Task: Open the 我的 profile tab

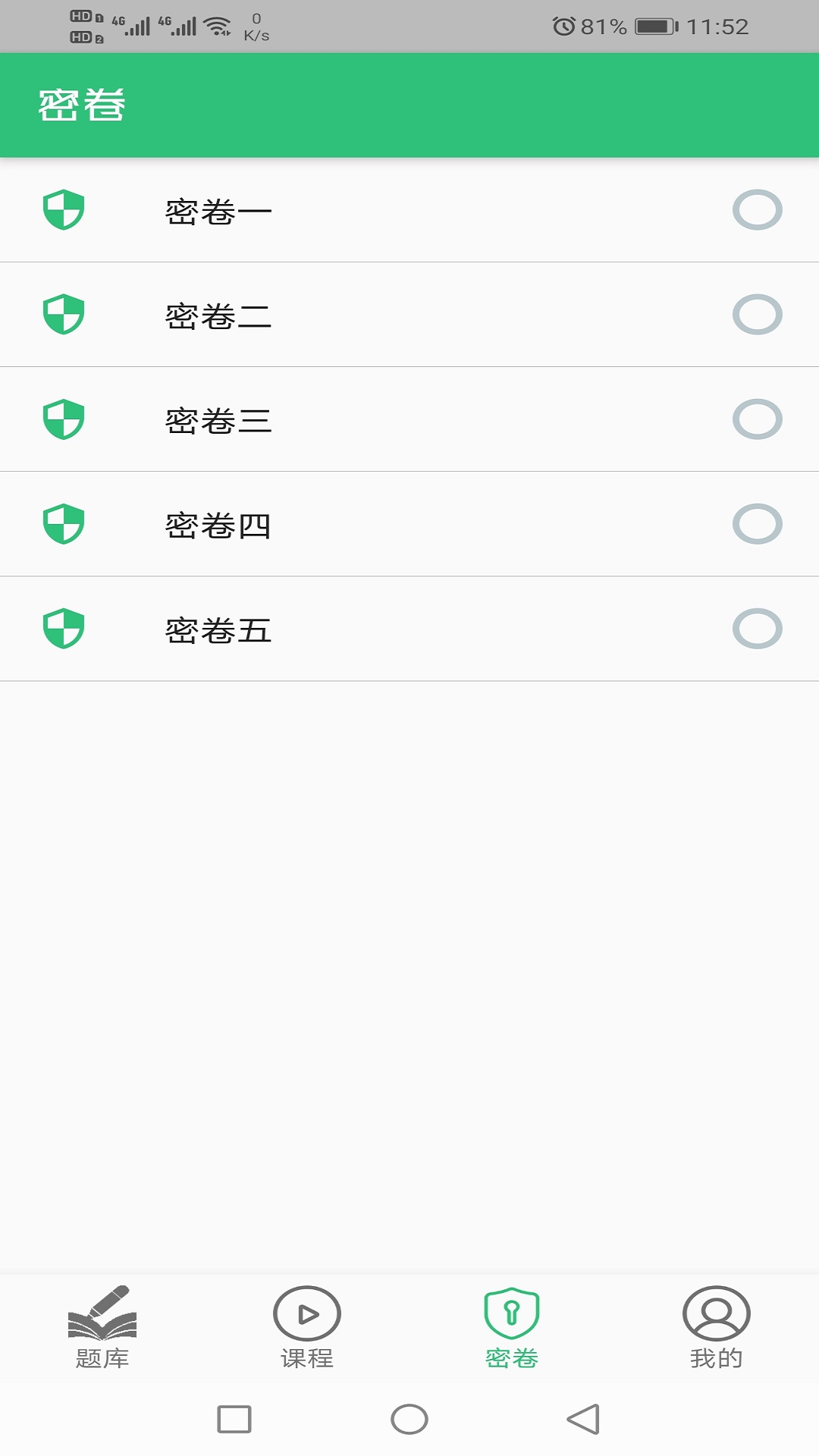Action: [x=716, y=1327]
